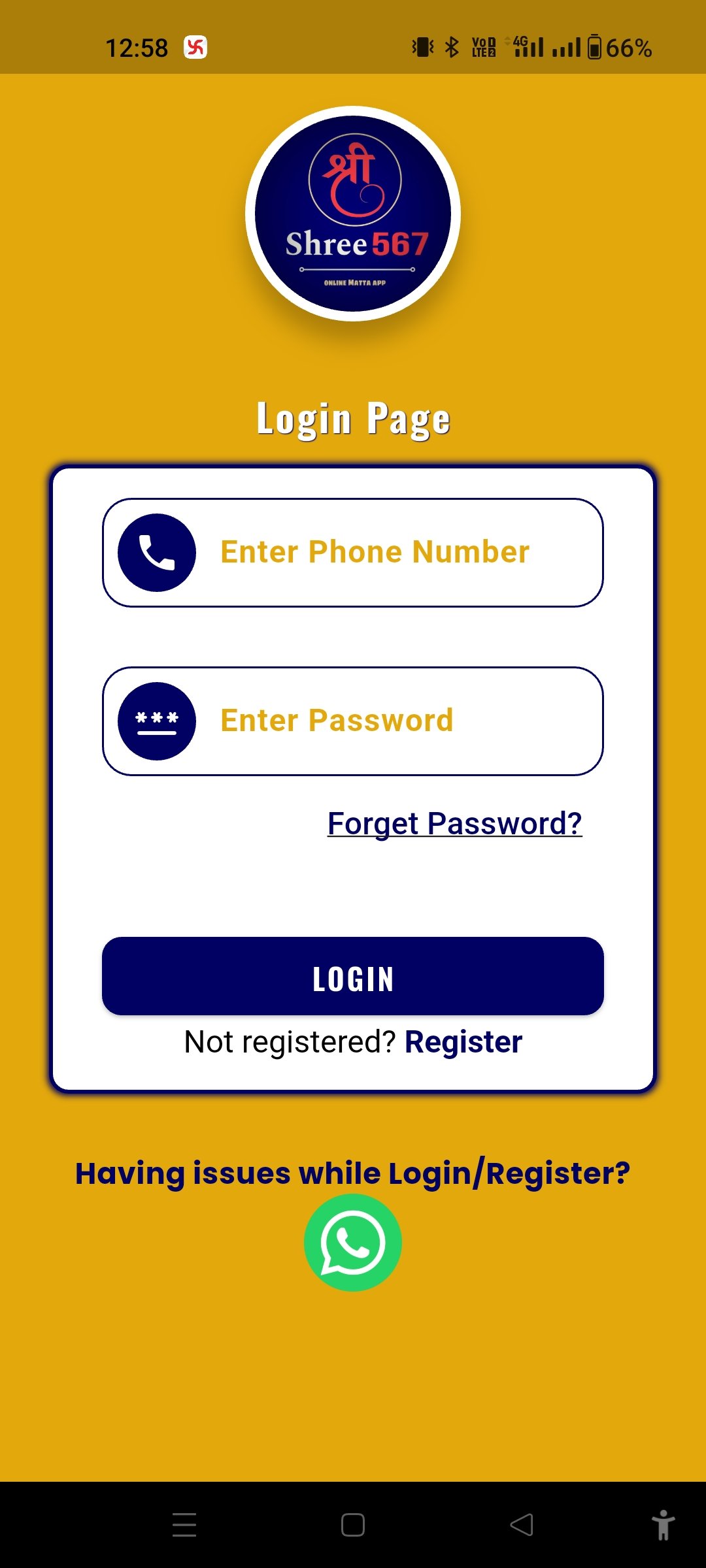Image resolution: width=706 pixels, height=1568 pixels.
Task: Open the Forget Password link
Action: point(454,823)
